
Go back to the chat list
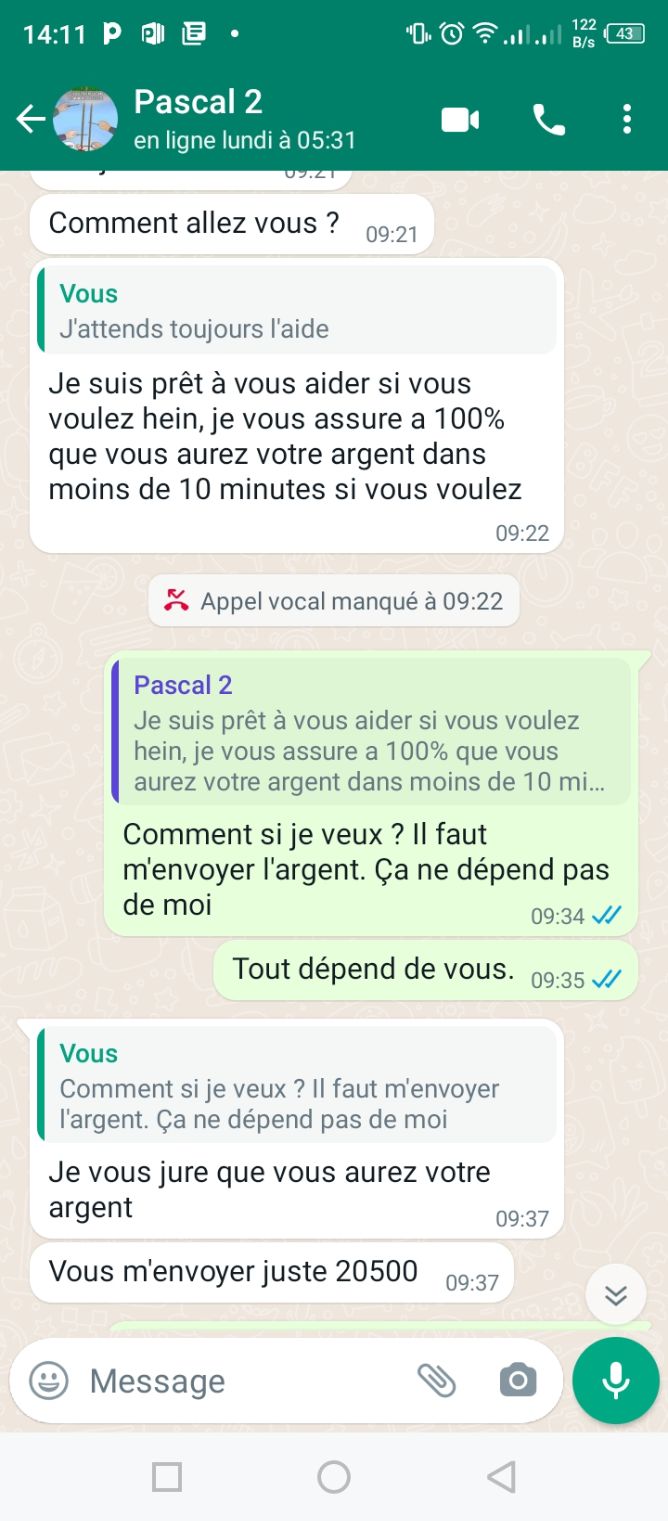30,120
